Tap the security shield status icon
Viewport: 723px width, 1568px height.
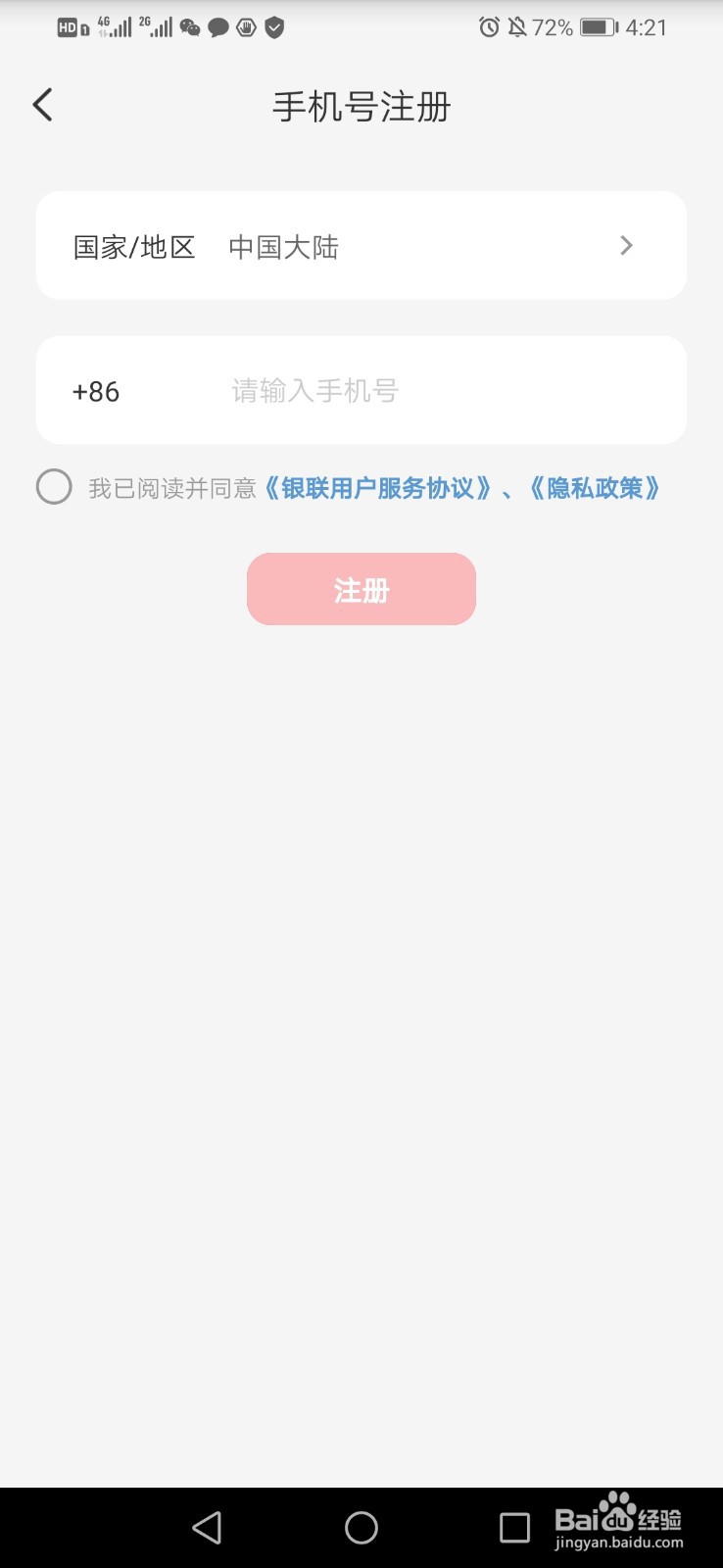(x=274, y=26)
